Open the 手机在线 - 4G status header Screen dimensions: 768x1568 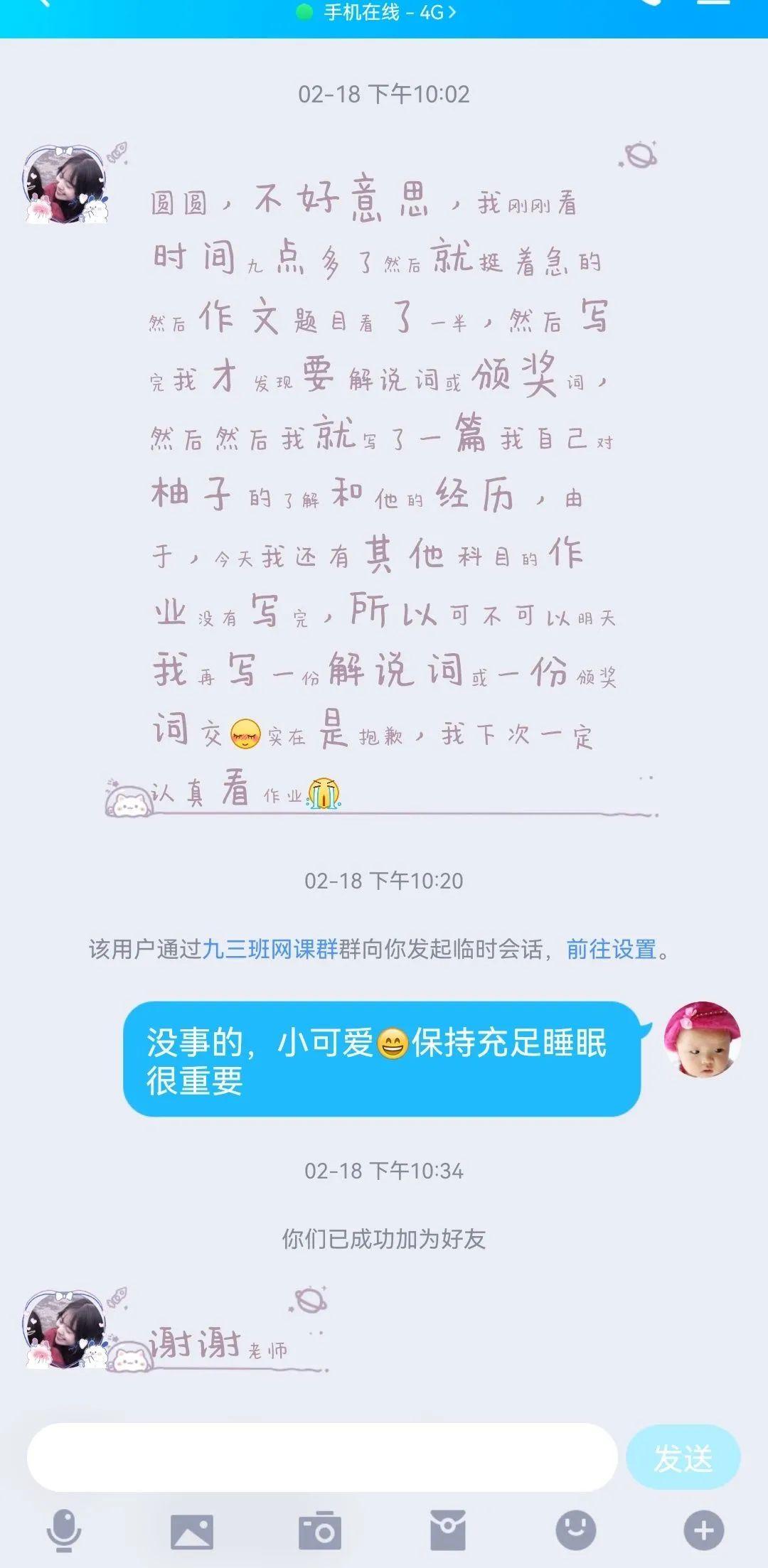tap(384, 12)
